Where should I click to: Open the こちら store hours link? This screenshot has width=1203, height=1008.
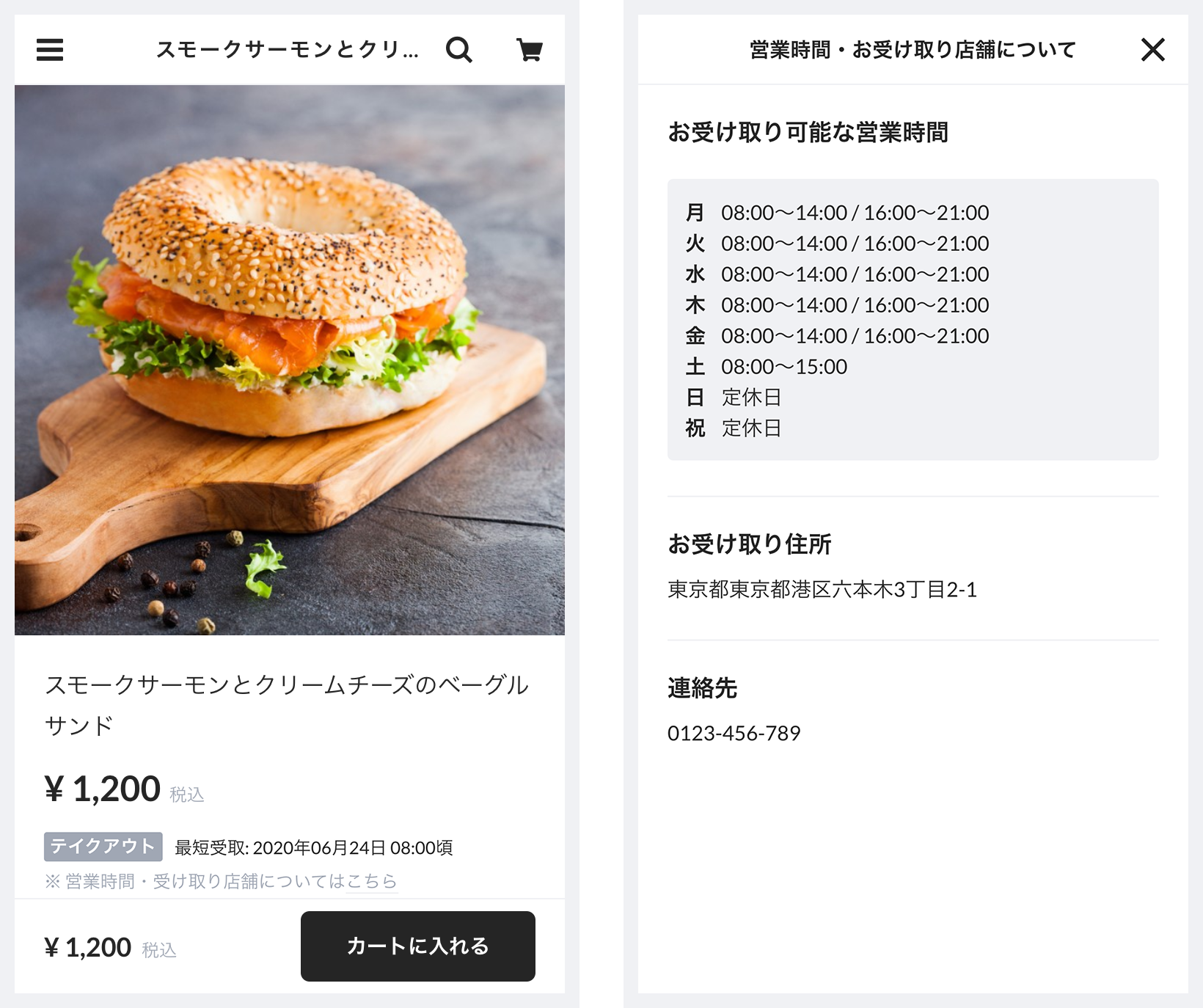pos(372,881)
